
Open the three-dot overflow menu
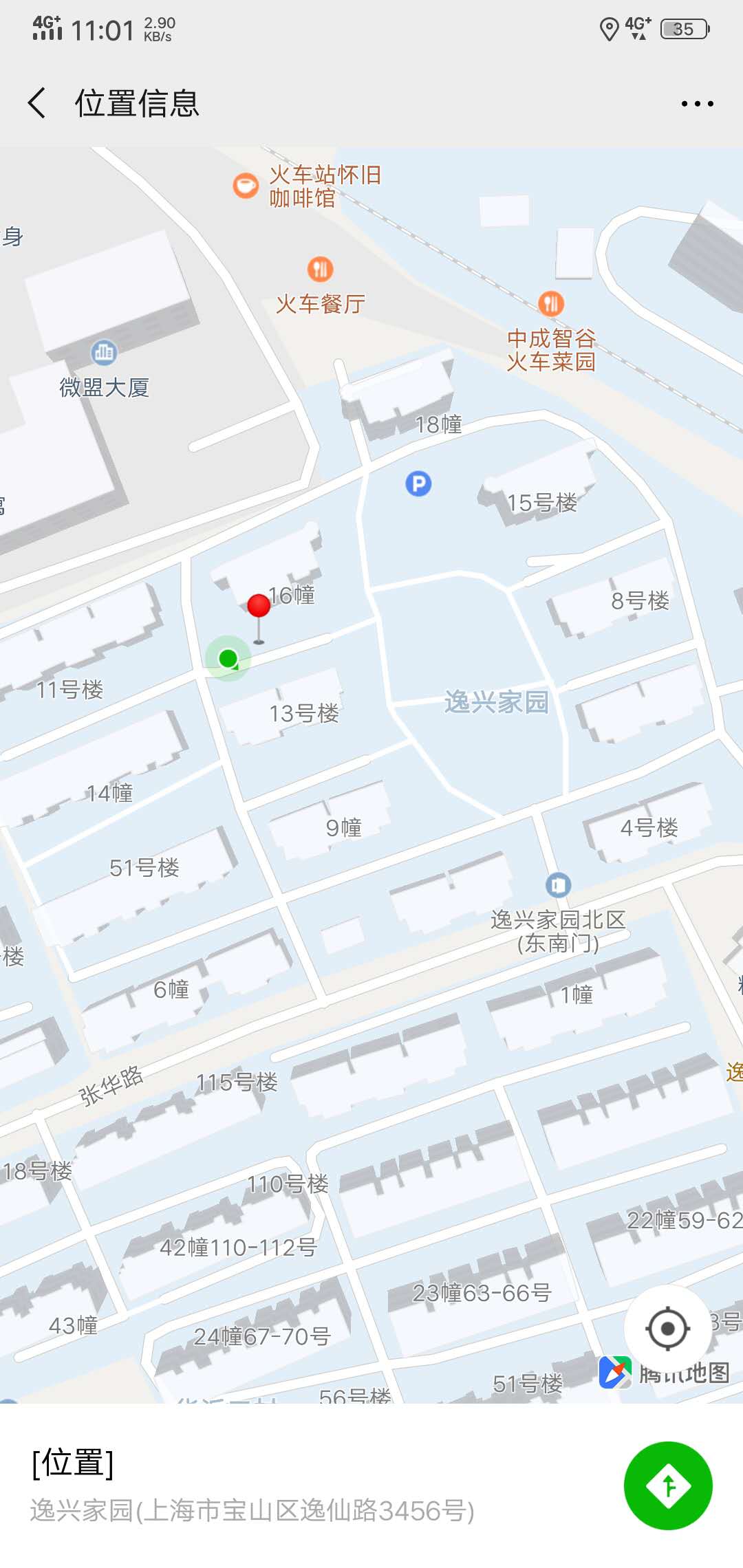click(x=697, y=104)
